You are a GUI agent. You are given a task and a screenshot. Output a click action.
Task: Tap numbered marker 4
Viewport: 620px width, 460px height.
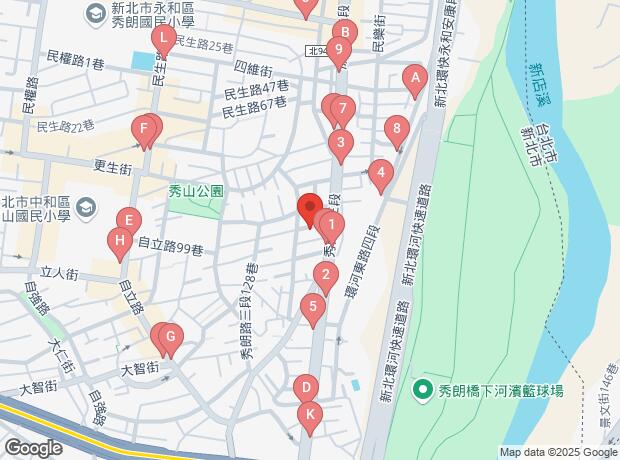379,173
